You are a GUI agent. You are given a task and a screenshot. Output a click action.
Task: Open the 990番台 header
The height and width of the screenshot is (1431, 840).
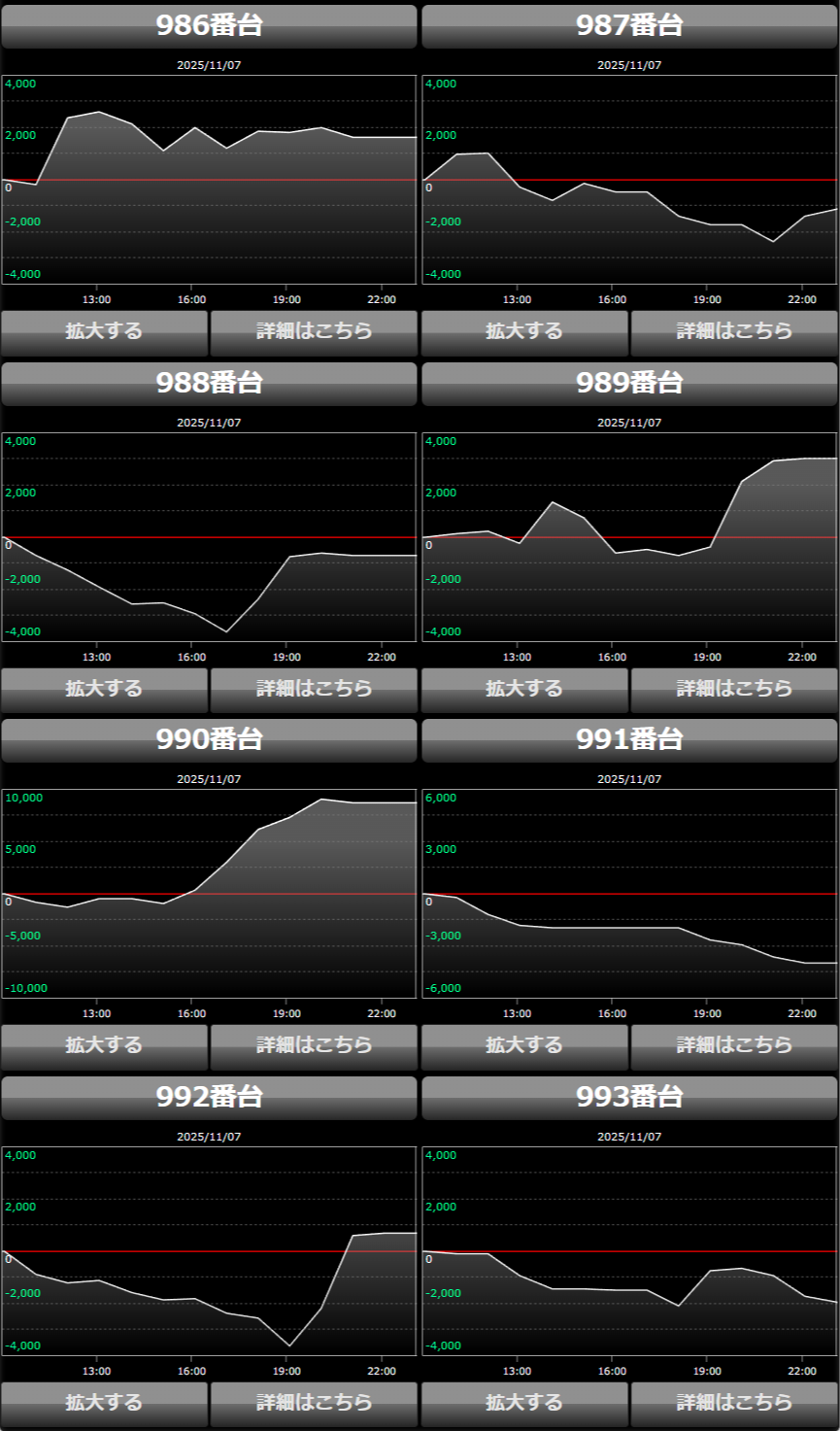point(209,740)
